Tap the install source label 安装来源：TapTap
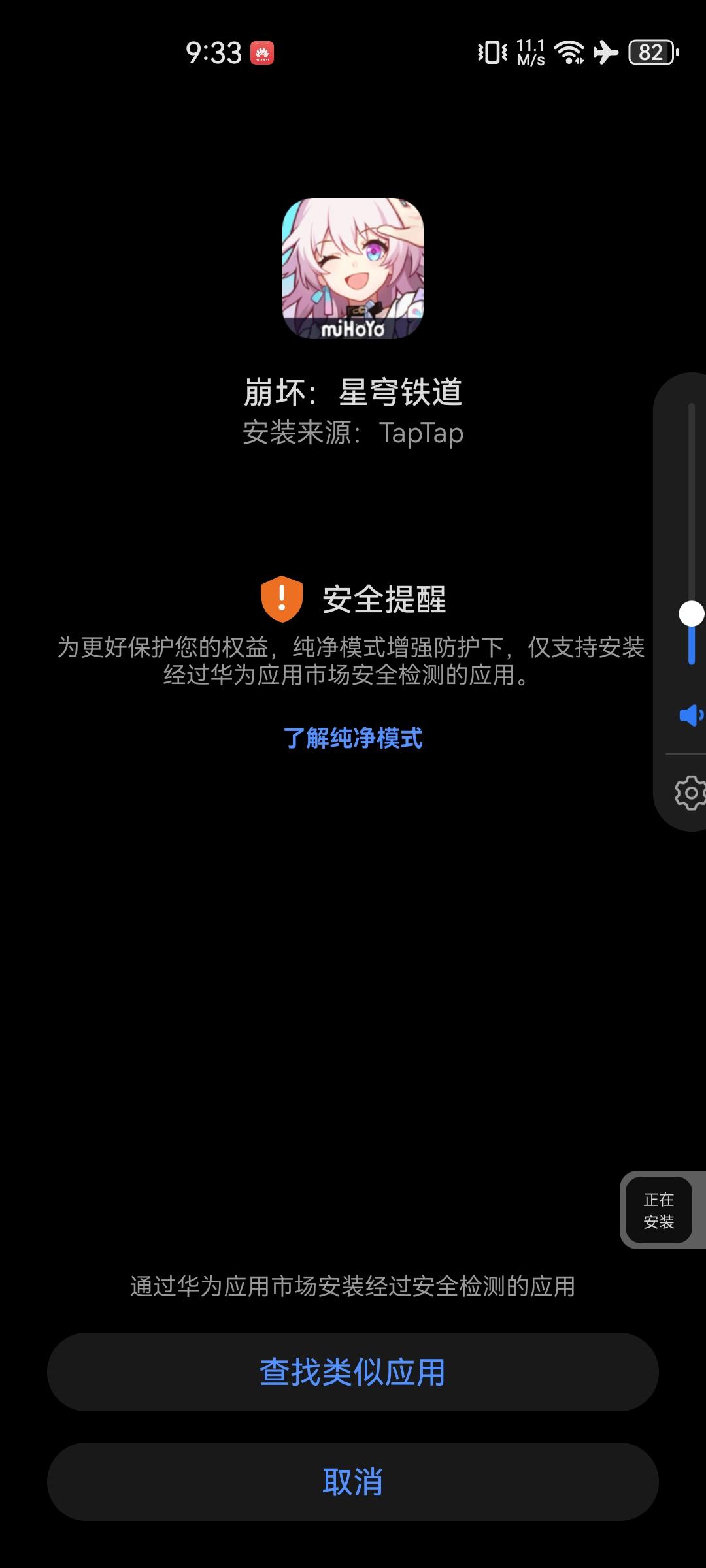This screenshot has height=1568, width=706. pyautogui.click(x=353, y=433)
